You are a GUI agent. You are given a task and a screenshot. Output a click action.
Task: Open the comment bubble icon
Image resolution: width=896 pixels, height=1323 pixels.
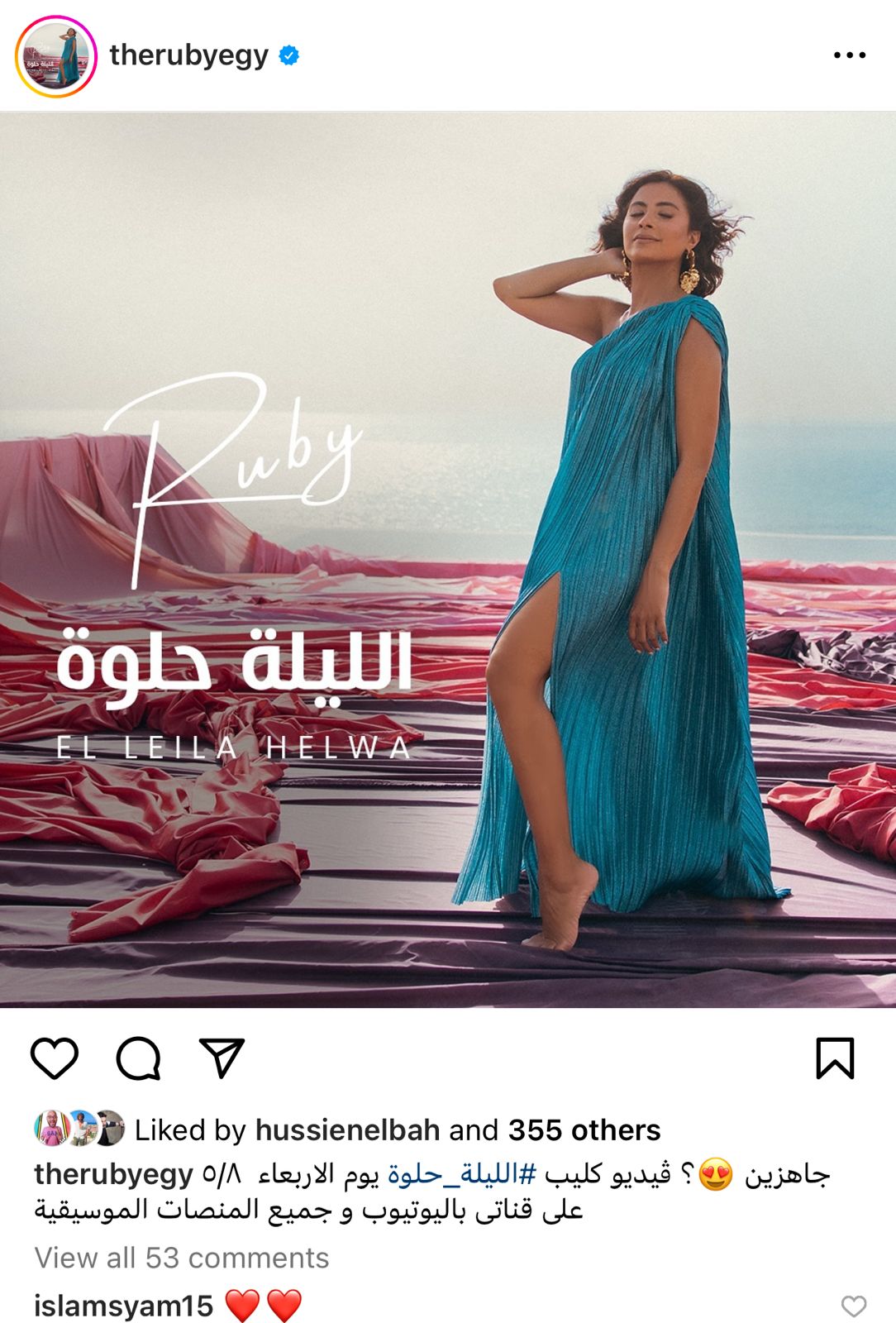pos(138,1058)
